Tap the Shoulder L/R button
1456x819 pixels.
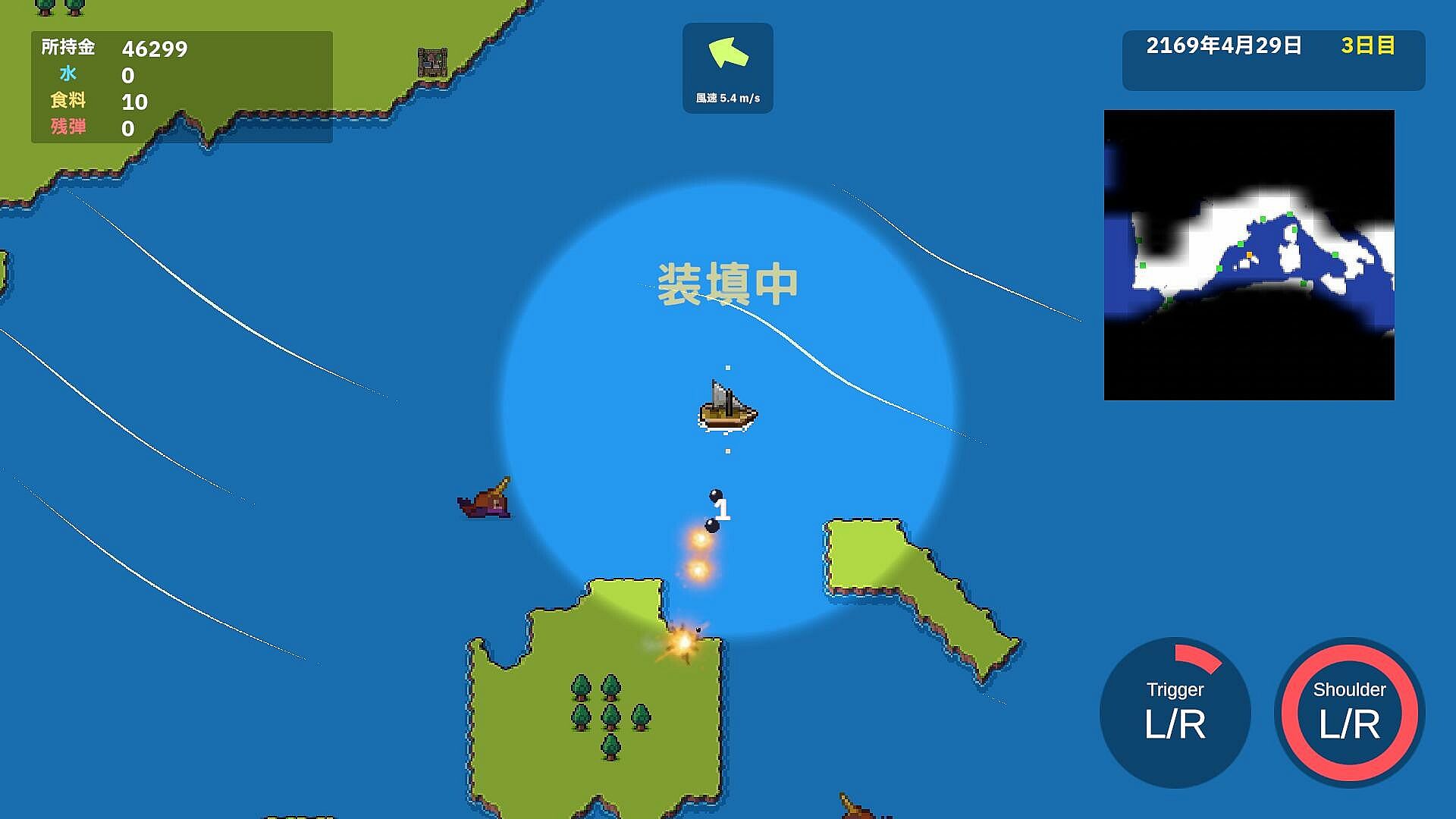[1349, 713]
